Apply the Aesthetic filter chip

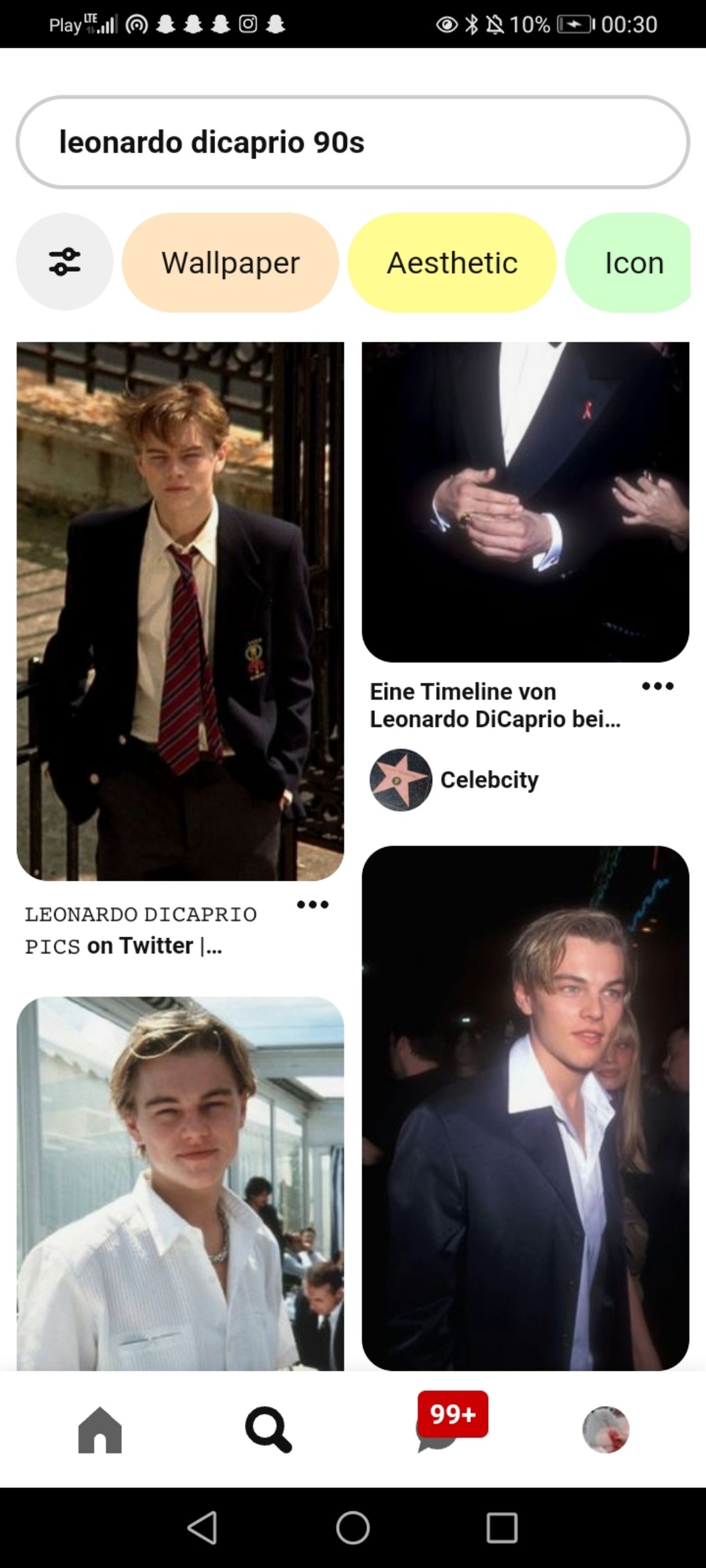pyautogui.click(x=452, y=262)
